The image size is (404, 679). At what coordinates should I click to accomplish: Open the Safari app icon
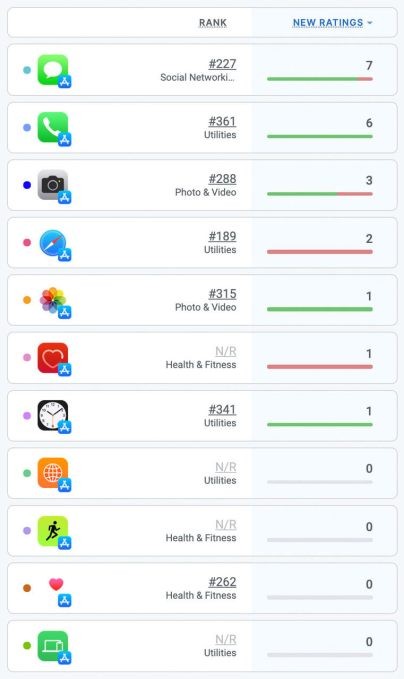[53, 243]
